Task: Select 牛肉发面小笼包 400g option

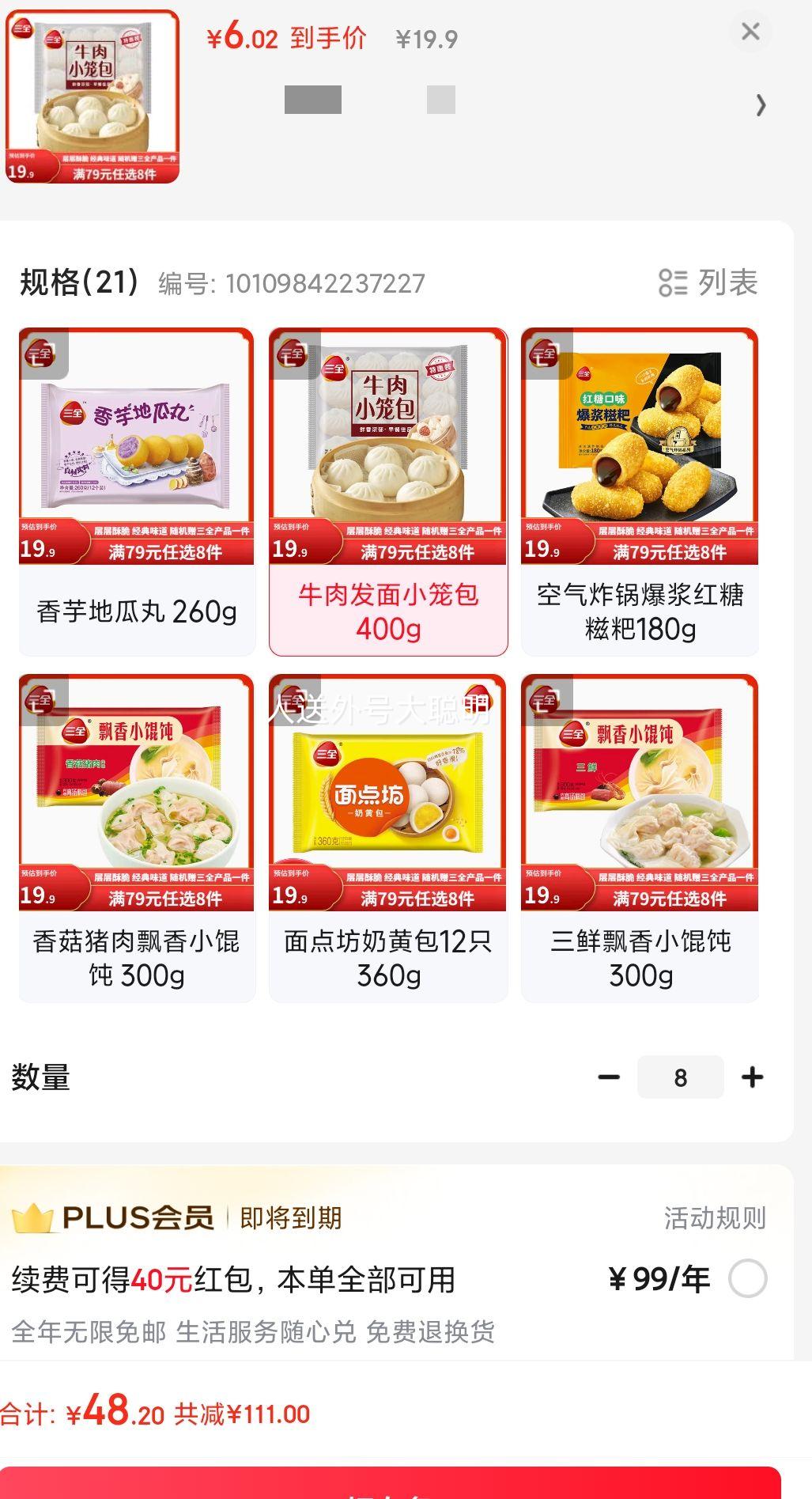Action: pyautogui.click(x=388, y=491)
